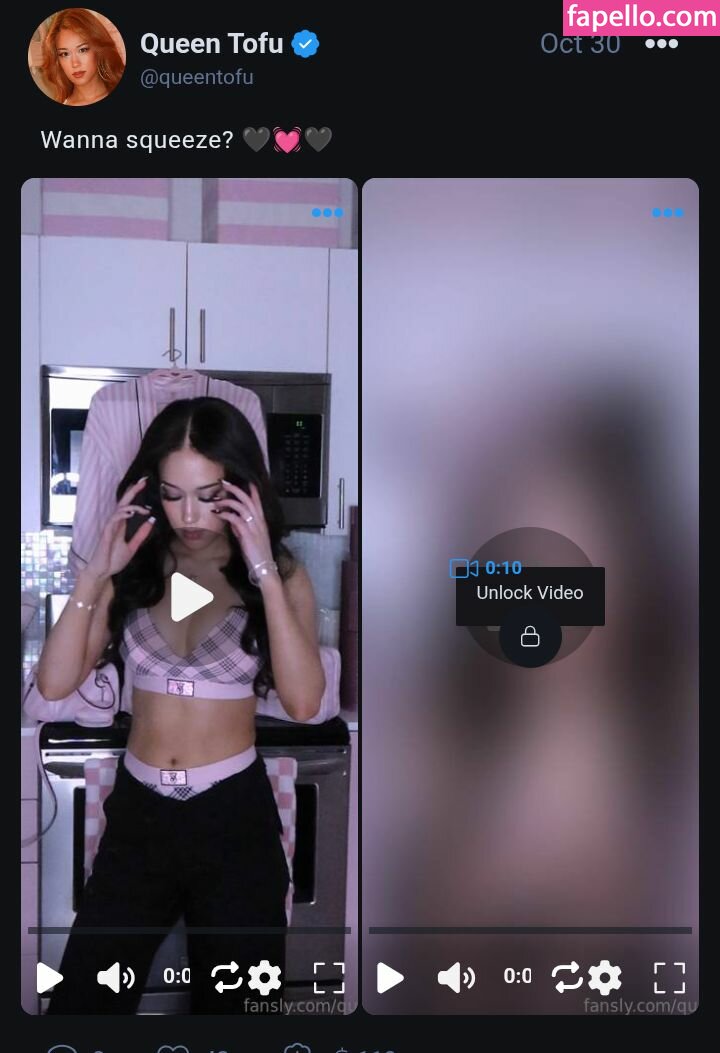Open settings gear on the locked video
This screenshot has height=1053, width=720.
click(605, 977)
